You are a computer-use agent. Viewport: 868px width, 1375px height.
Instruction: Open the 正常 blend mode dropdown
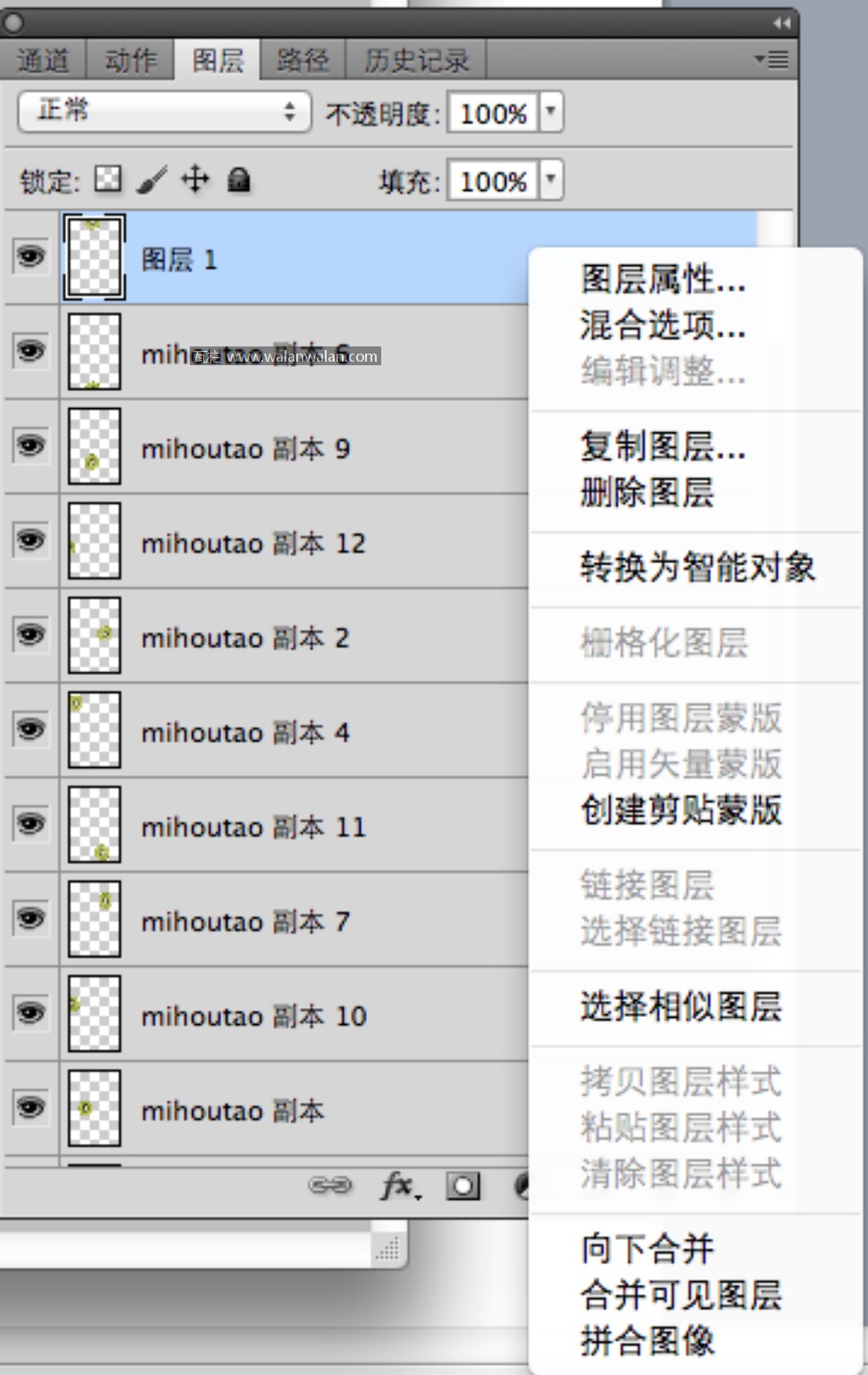pyautogui.click(x=165, y=112)
